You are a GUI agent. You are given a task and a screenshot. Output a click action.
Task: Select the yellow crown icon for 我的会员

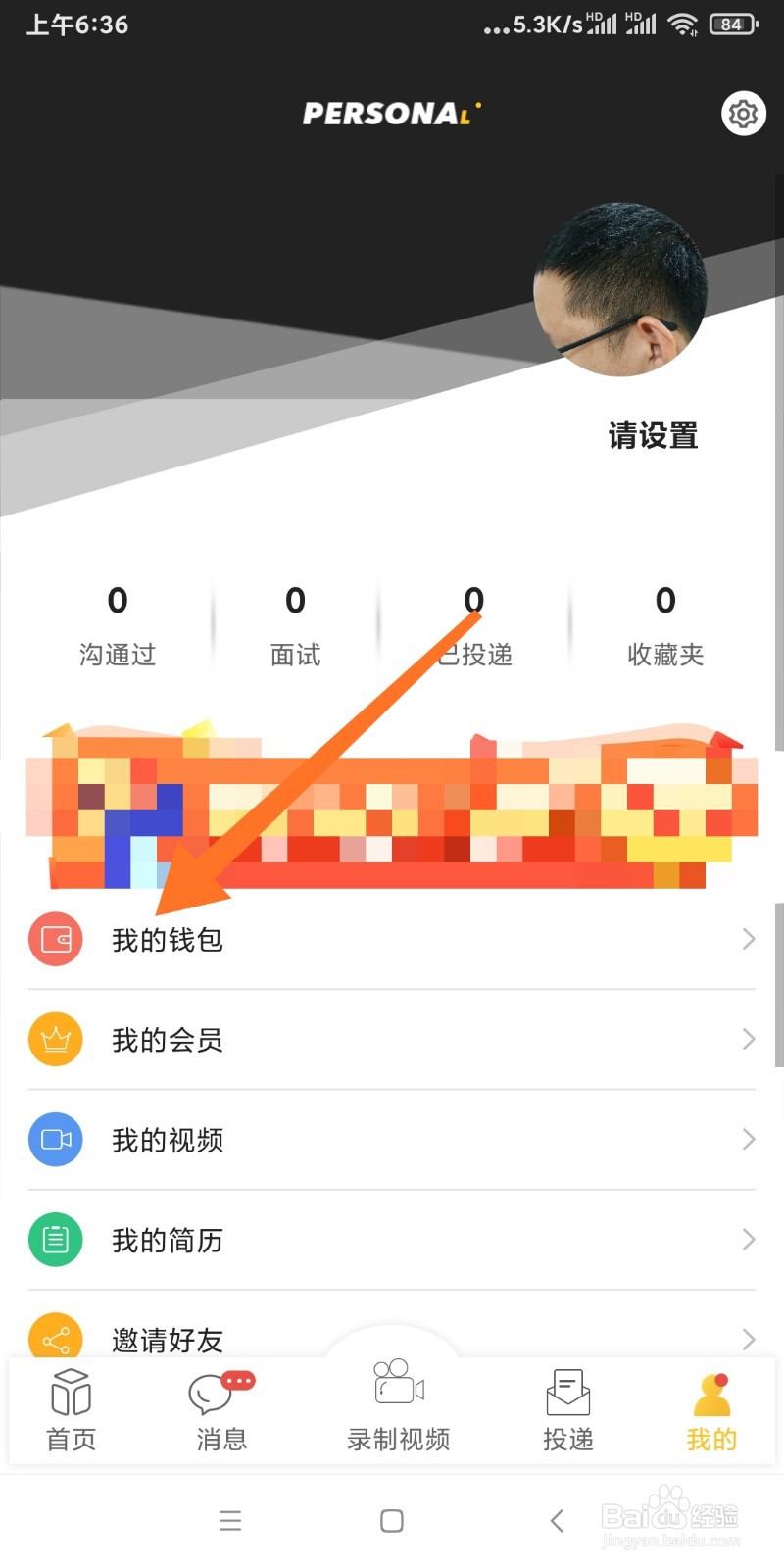(56, 1039)
